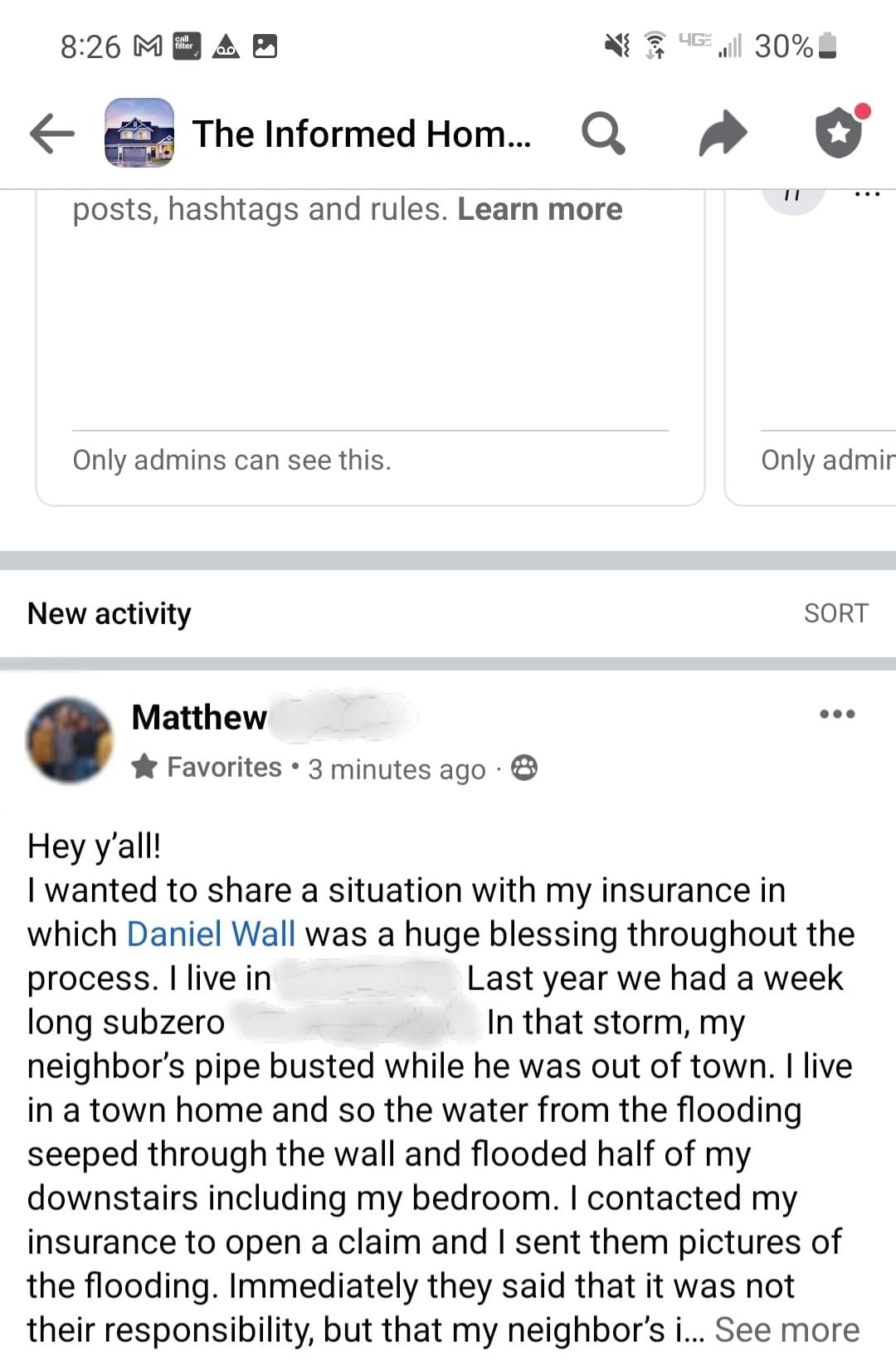Open the admin shield tools
The width and height of the screenshot is (896, 1371).
pos(840,133)
